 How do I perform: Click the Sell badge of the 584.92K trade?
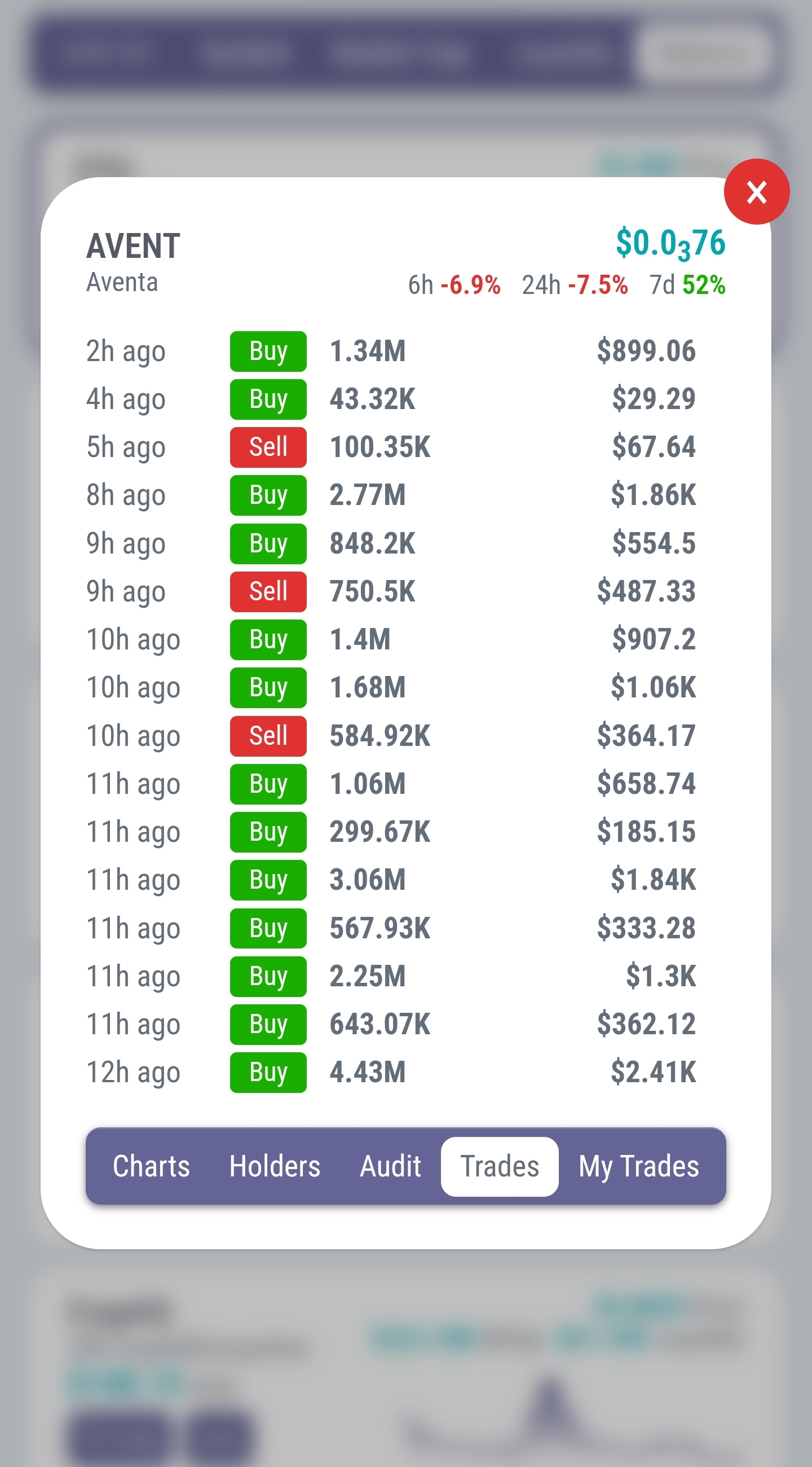coord(267,736)
